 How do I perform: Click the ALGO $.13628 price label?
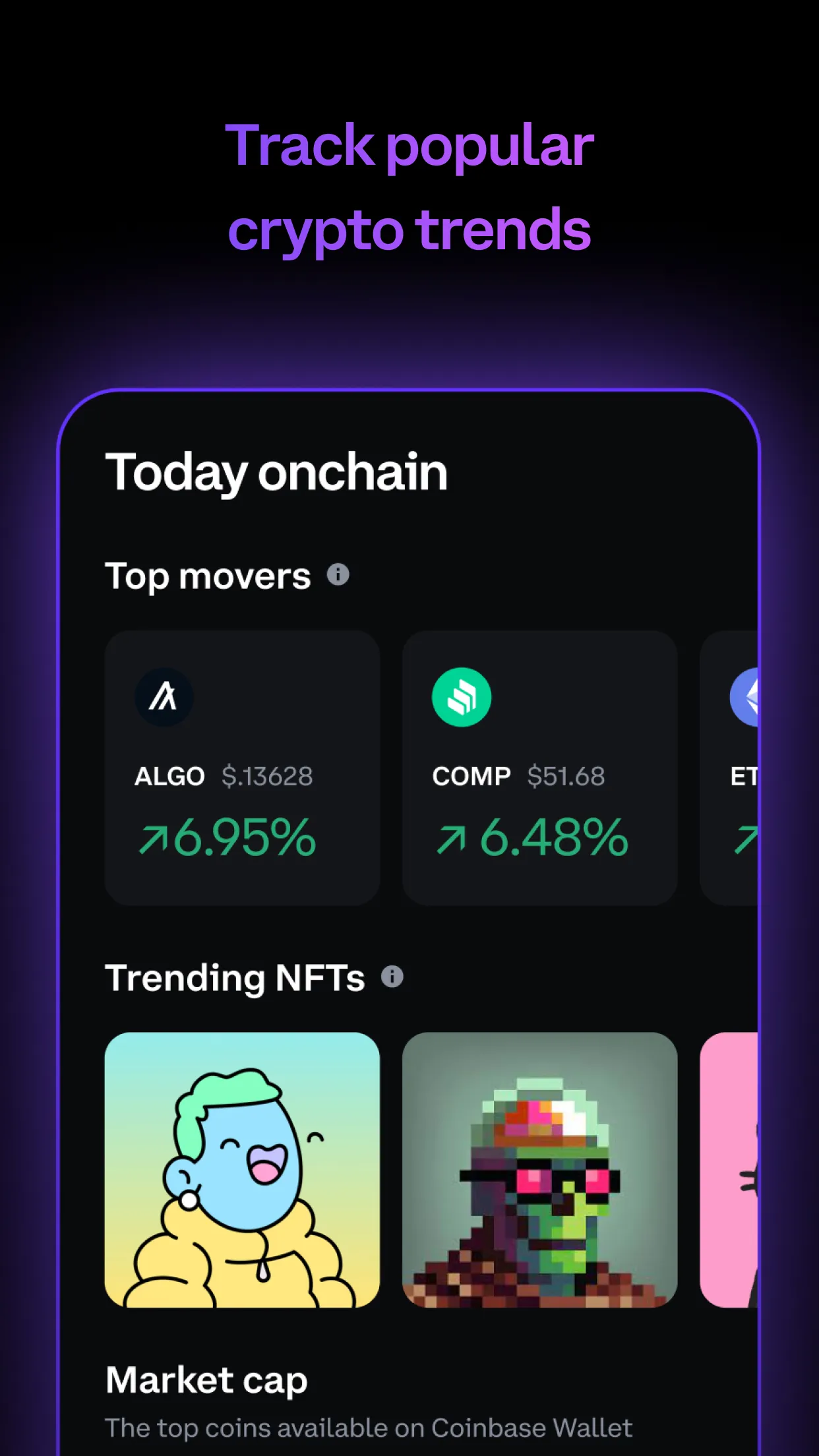coord(267,776)
